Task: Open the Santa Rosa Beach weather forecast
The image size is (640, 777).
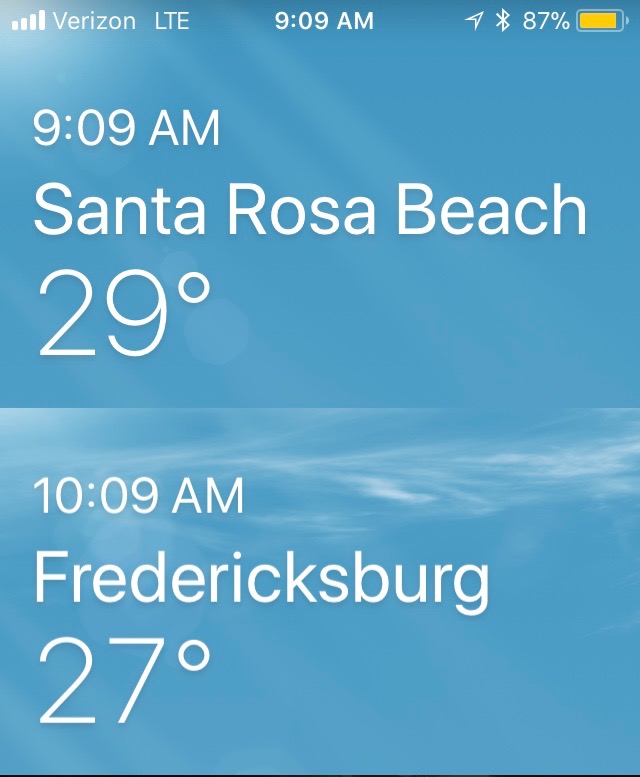Action: tap(310, 212)
